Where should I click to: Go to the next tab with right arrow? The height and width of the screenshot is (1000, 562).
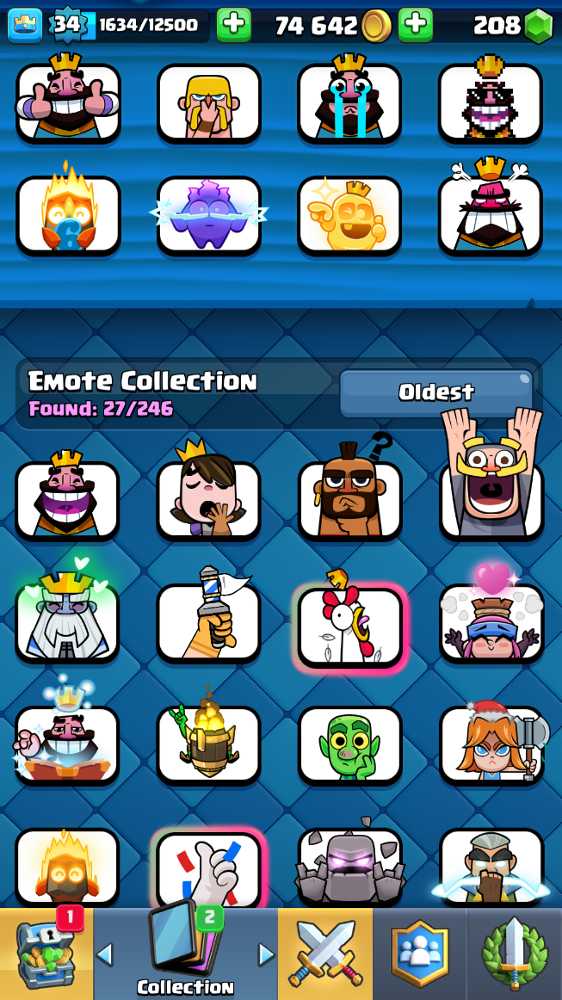pos(266,955)
